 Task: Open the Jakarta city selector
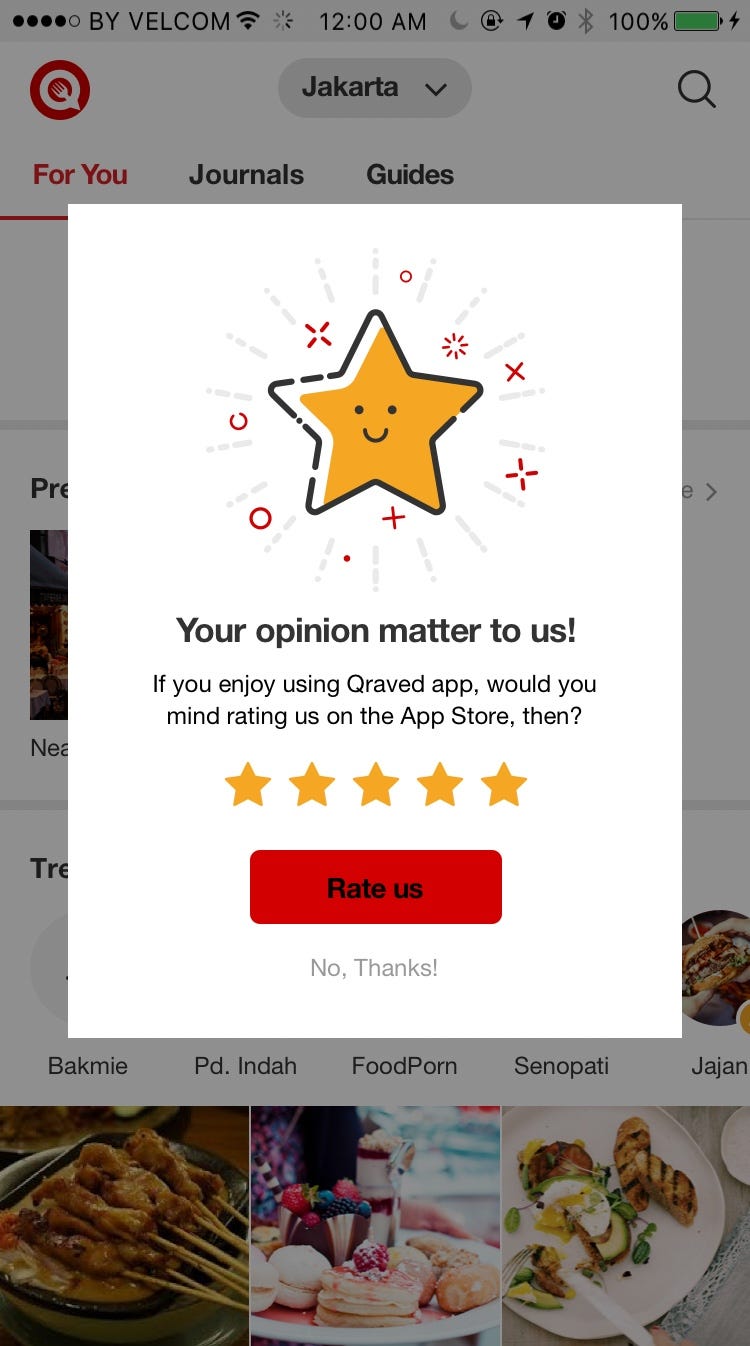(374, 88)
